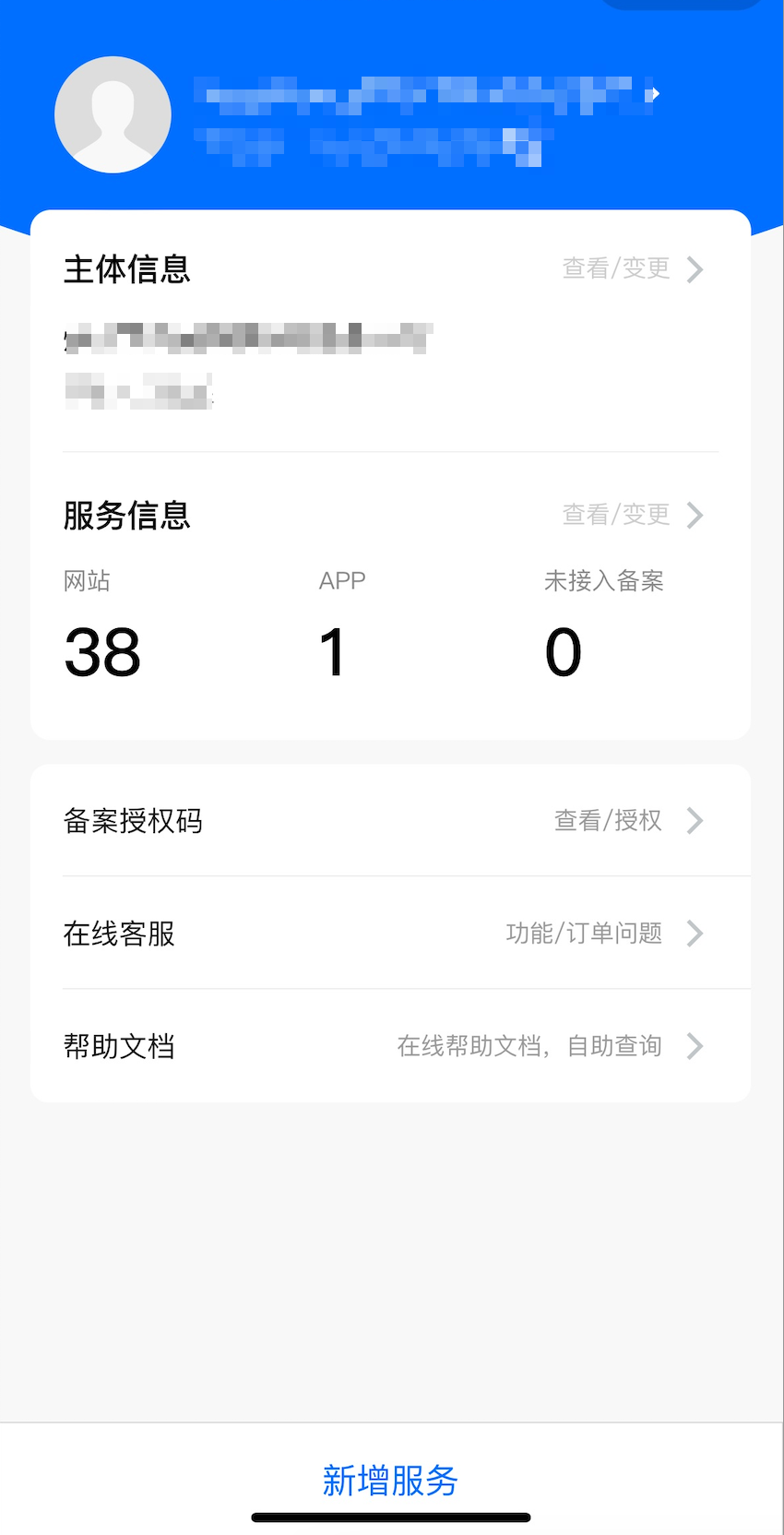
Task: View the 网站 count of 38
Action: pyautogui.click(x=102, y=652)
